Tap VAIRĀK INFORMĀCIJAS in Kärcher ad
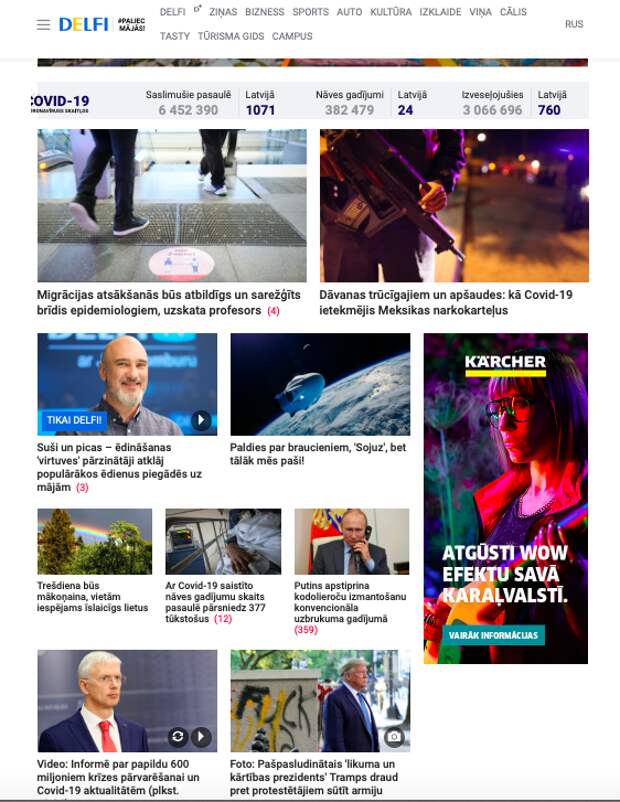Screen dimensions: 620x802 click(493, 635)
